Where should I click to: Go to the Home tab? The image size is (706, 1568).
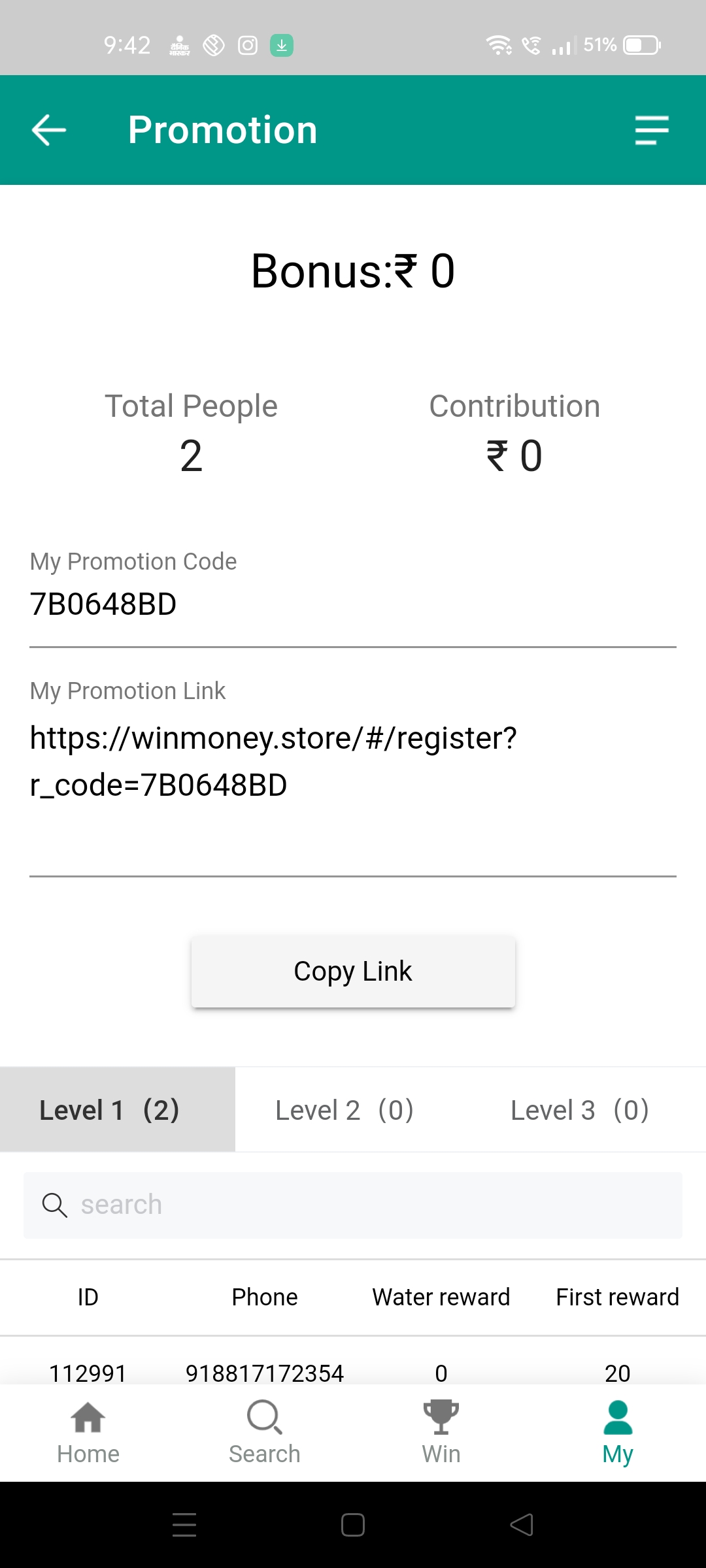(88, 1433)
